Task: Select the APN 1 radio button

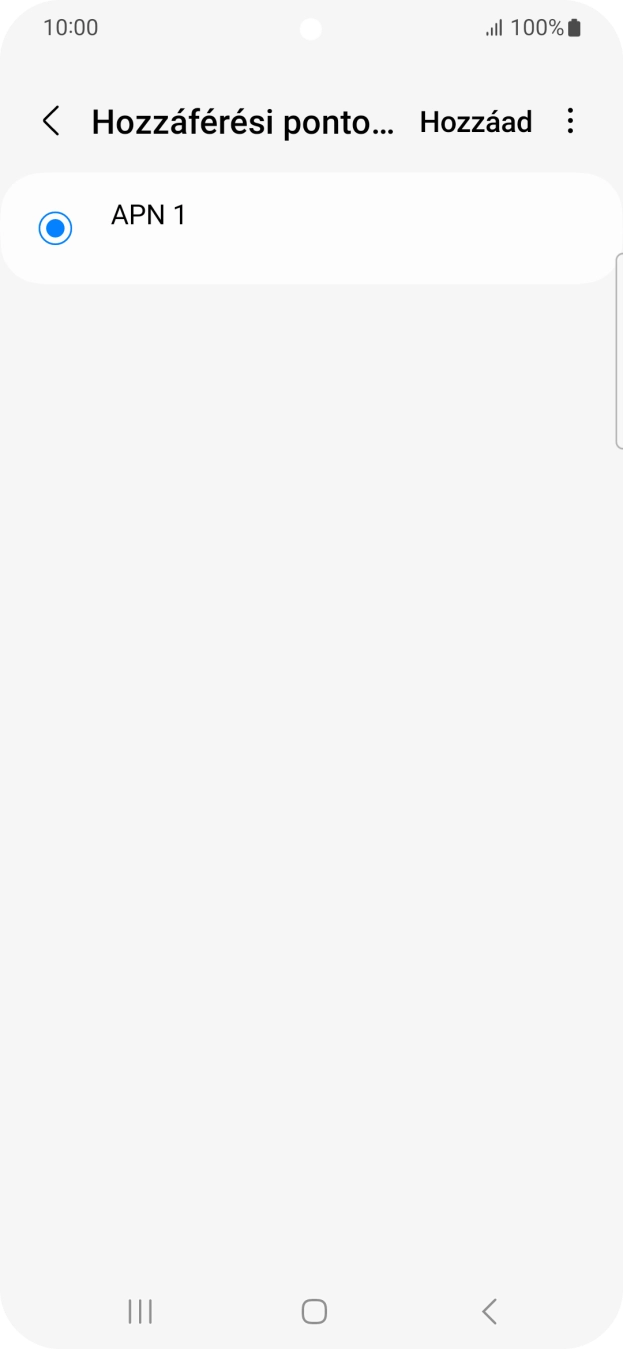Action: [x=55, y=228]
